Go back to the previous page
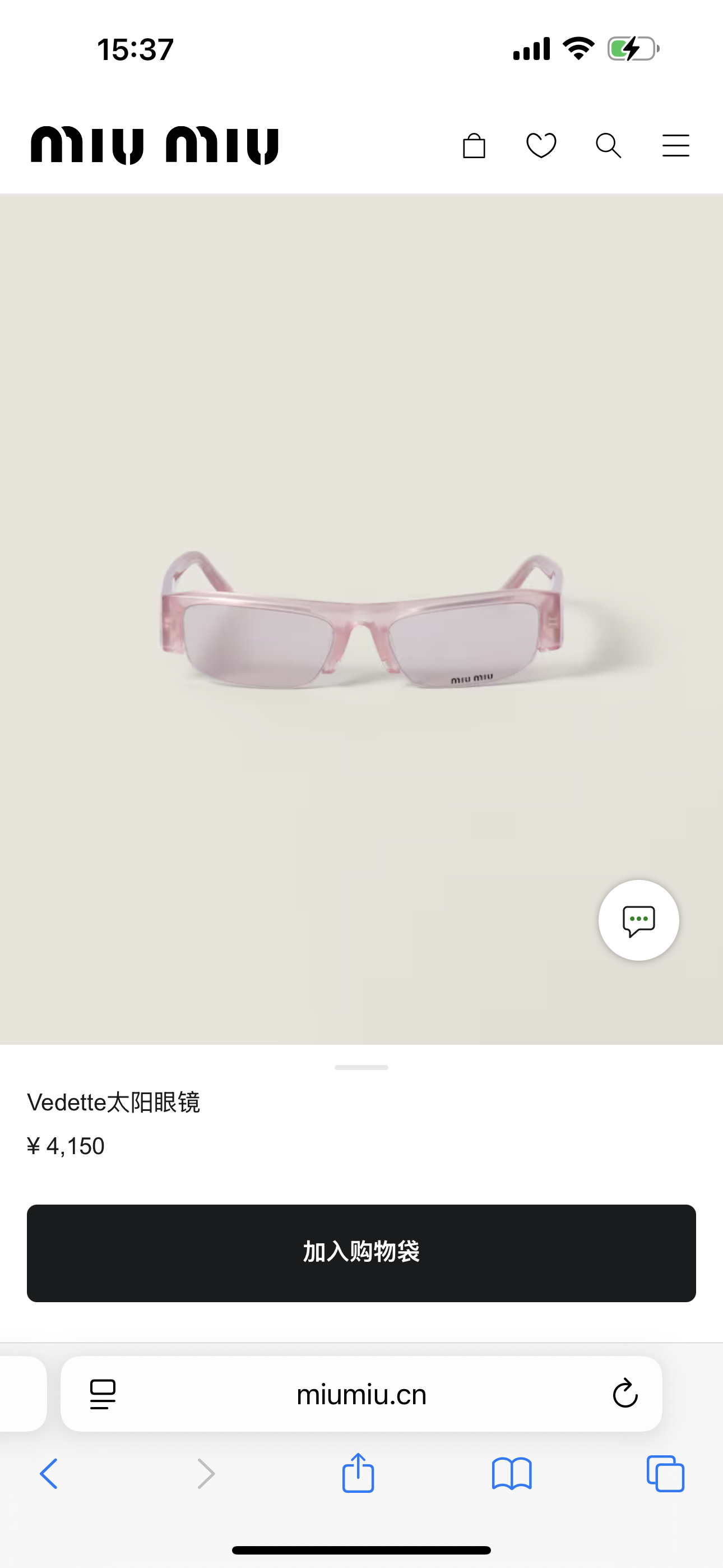Image resolution: width=723 pixels, height=1568 pixels. click(x=49, y=1474)
